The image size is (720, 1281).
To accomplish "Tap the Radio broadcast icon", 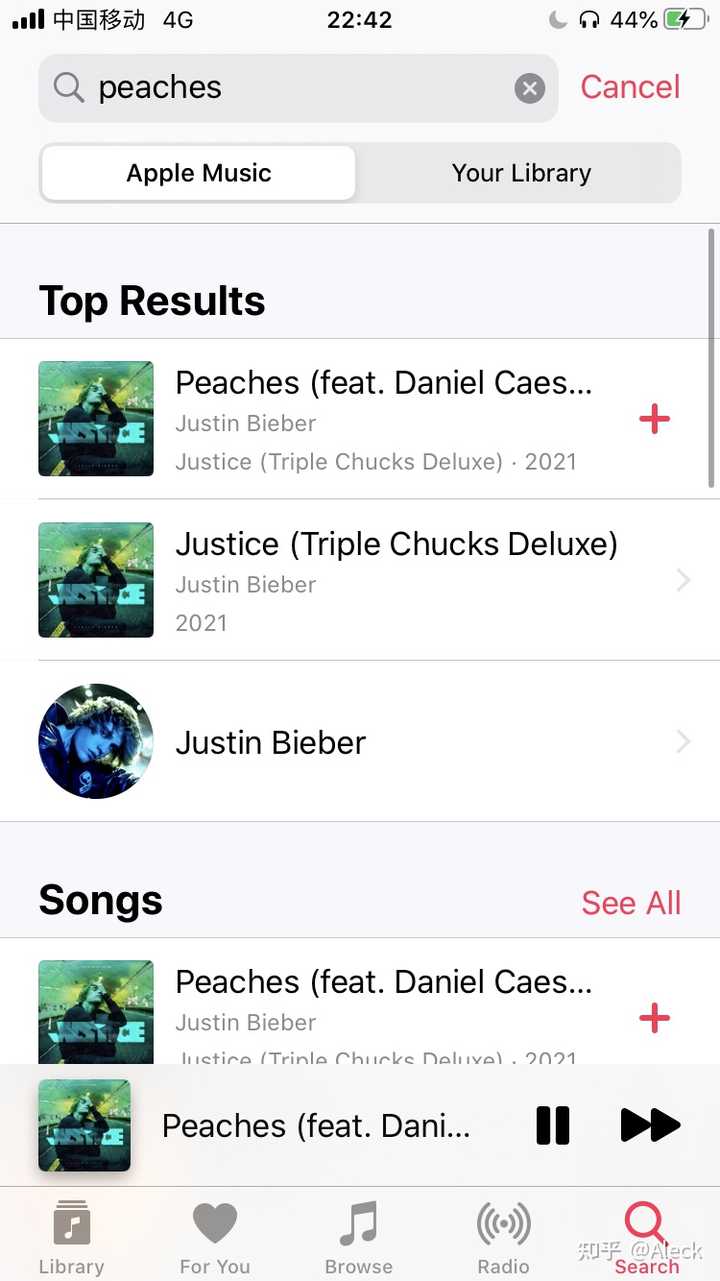I will point(503,1221).
